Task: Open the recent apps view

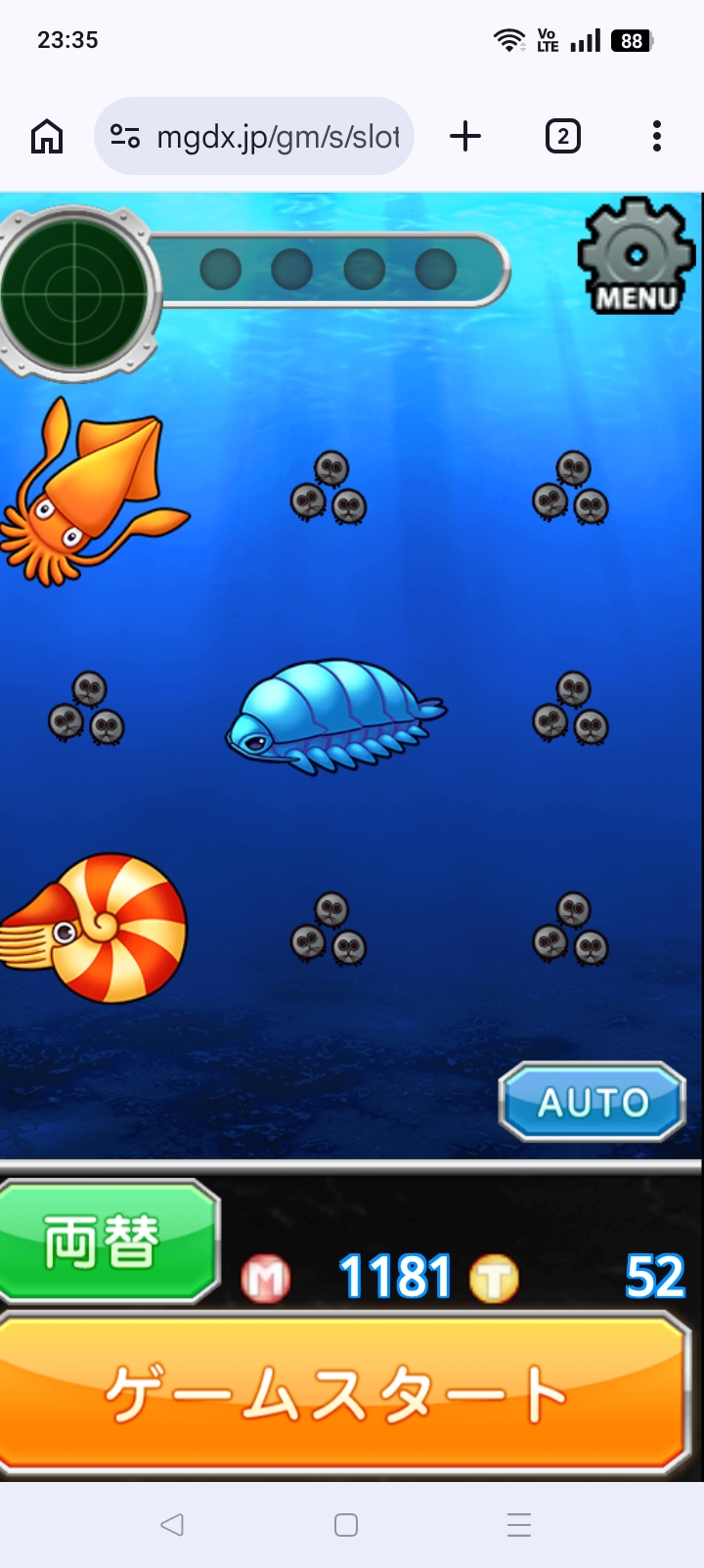Action: 519,1524
